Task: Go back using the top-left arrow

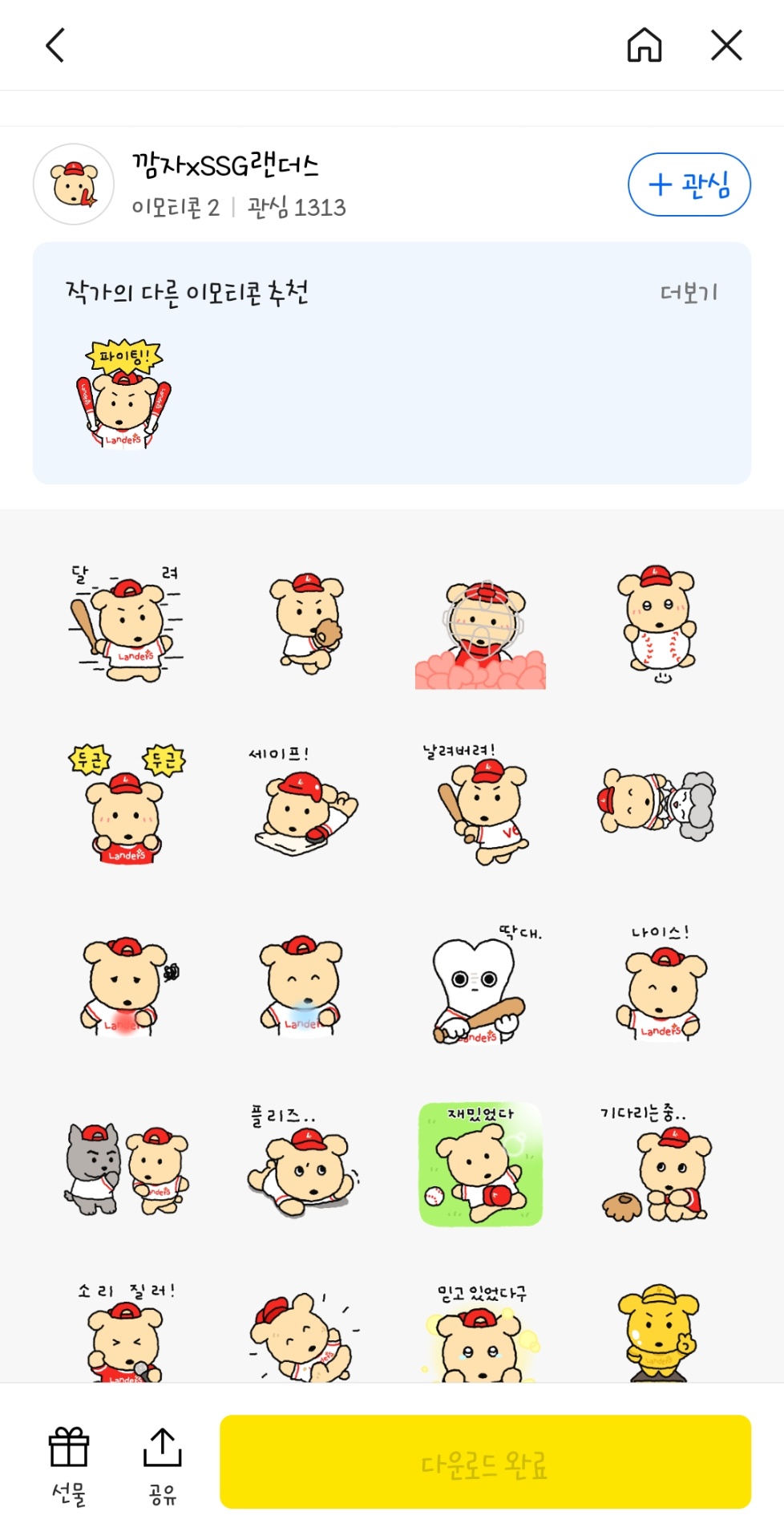Action: (55, 45)
